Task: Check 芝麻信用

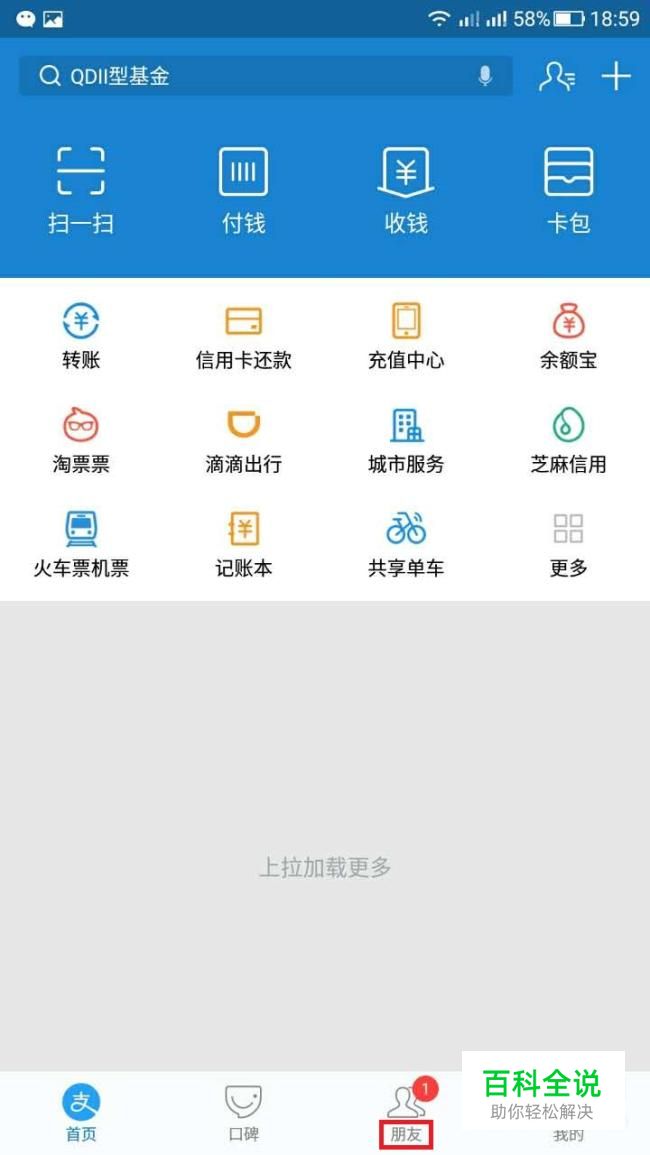Action: (x=568, y=440)
